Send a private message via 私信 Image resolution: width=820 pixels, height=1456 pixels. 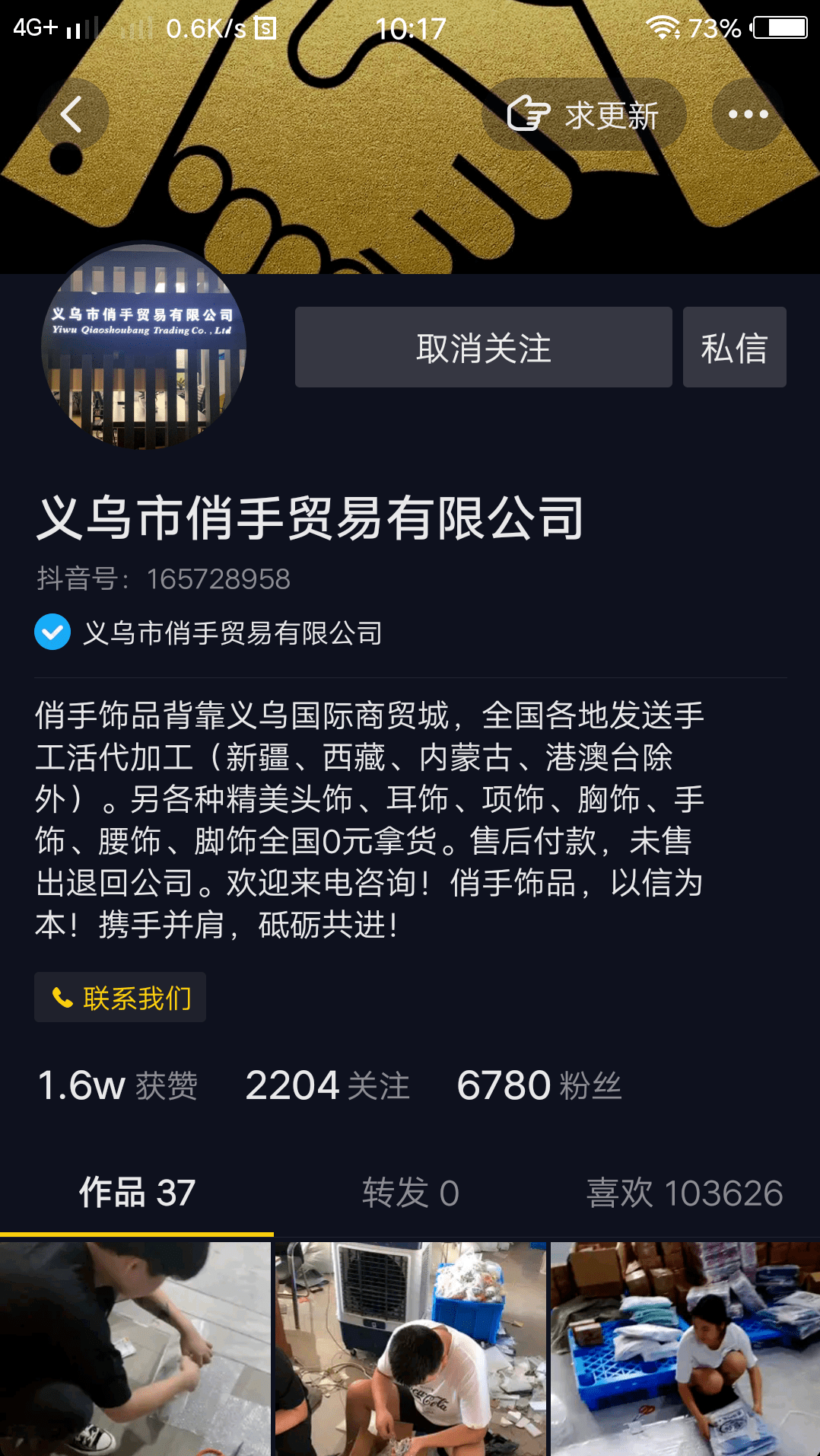734,348
